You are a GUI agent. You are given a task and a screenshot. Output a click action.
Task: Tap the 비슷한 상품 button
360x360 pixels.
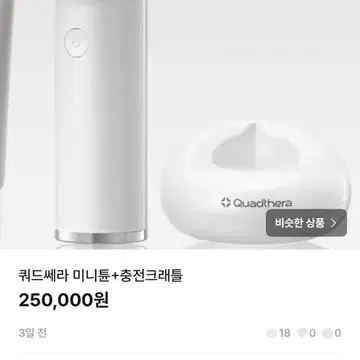pos(306,223)
